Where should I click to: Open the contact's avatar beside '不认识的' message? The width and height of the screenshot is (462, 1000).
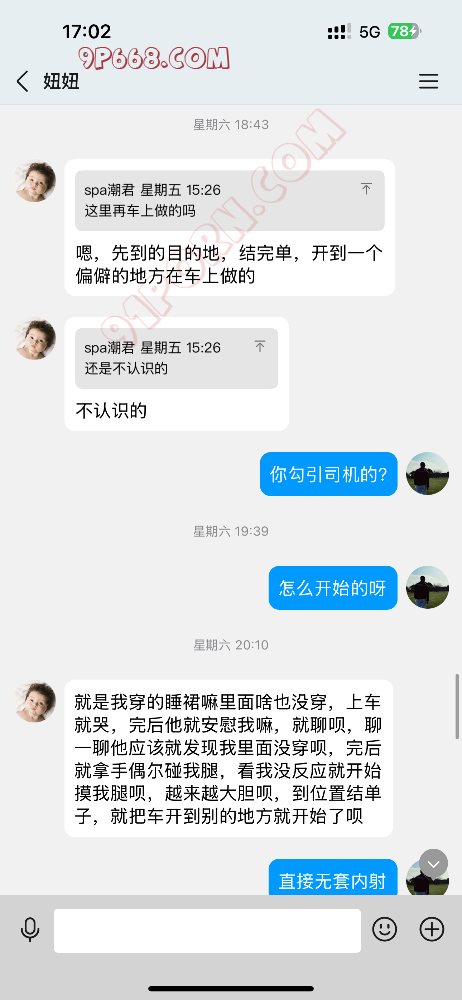point(36,339)
